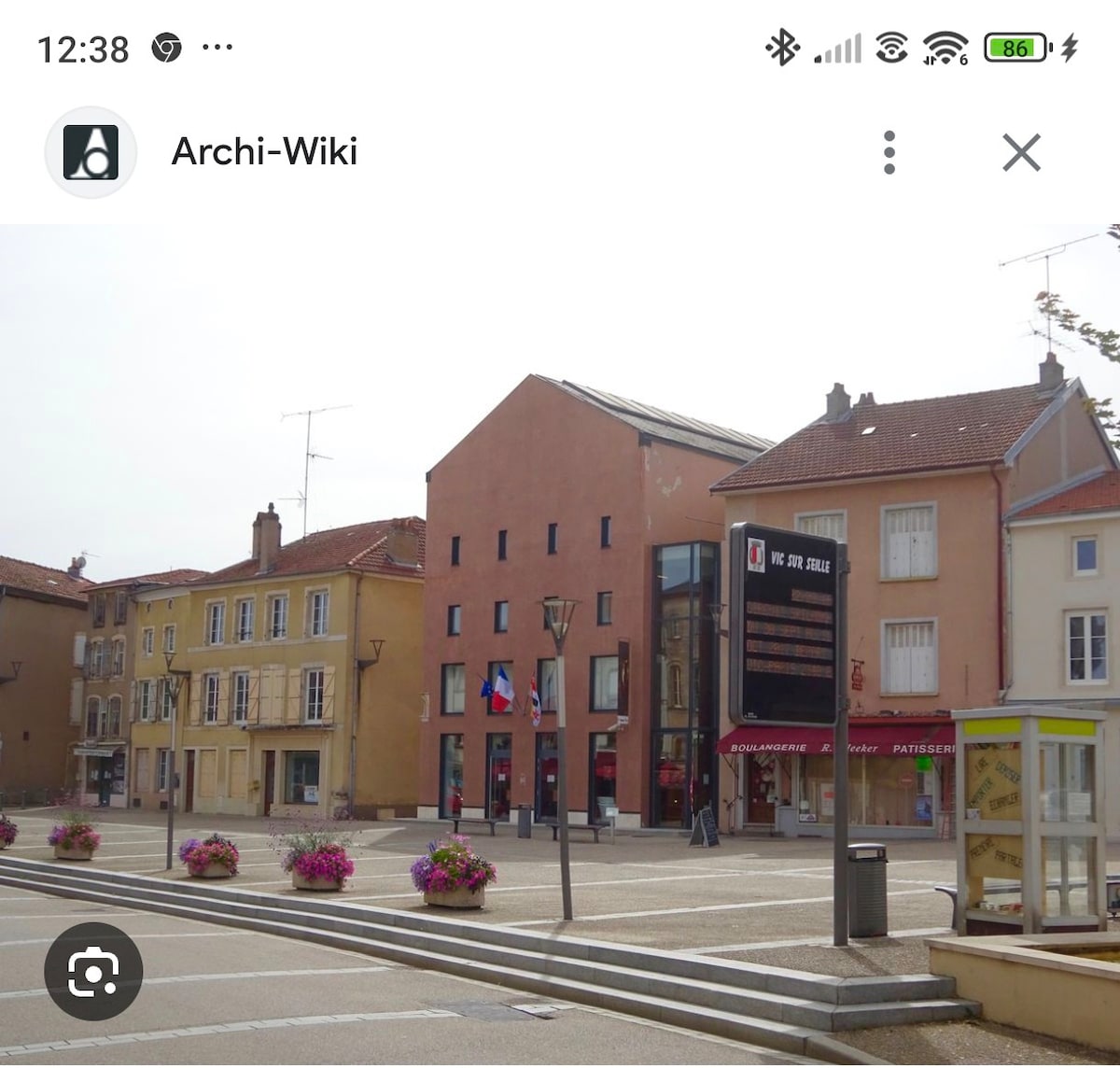Open the Archi-Wiki source site
The image size is (1120, 1068).
(x=264, y=152)
